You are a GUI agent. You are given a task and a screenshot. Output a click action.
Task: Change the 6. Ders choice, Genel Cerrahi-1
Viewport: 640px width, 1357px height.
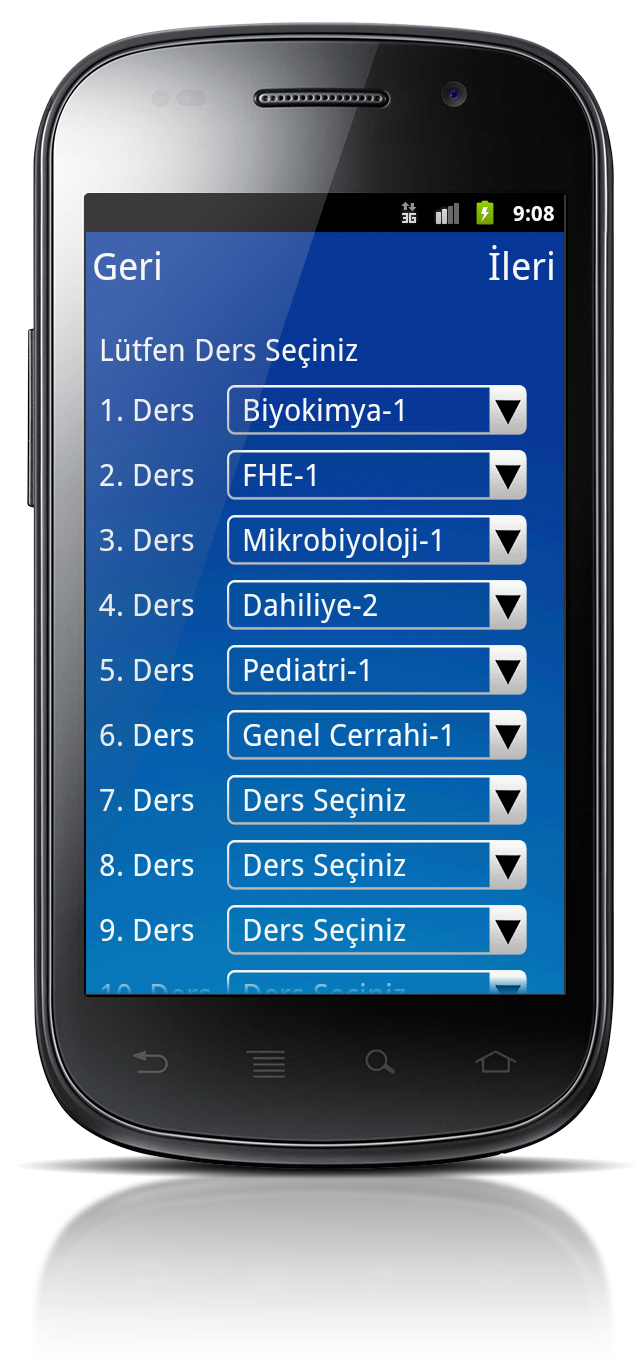tap(376, 736)
